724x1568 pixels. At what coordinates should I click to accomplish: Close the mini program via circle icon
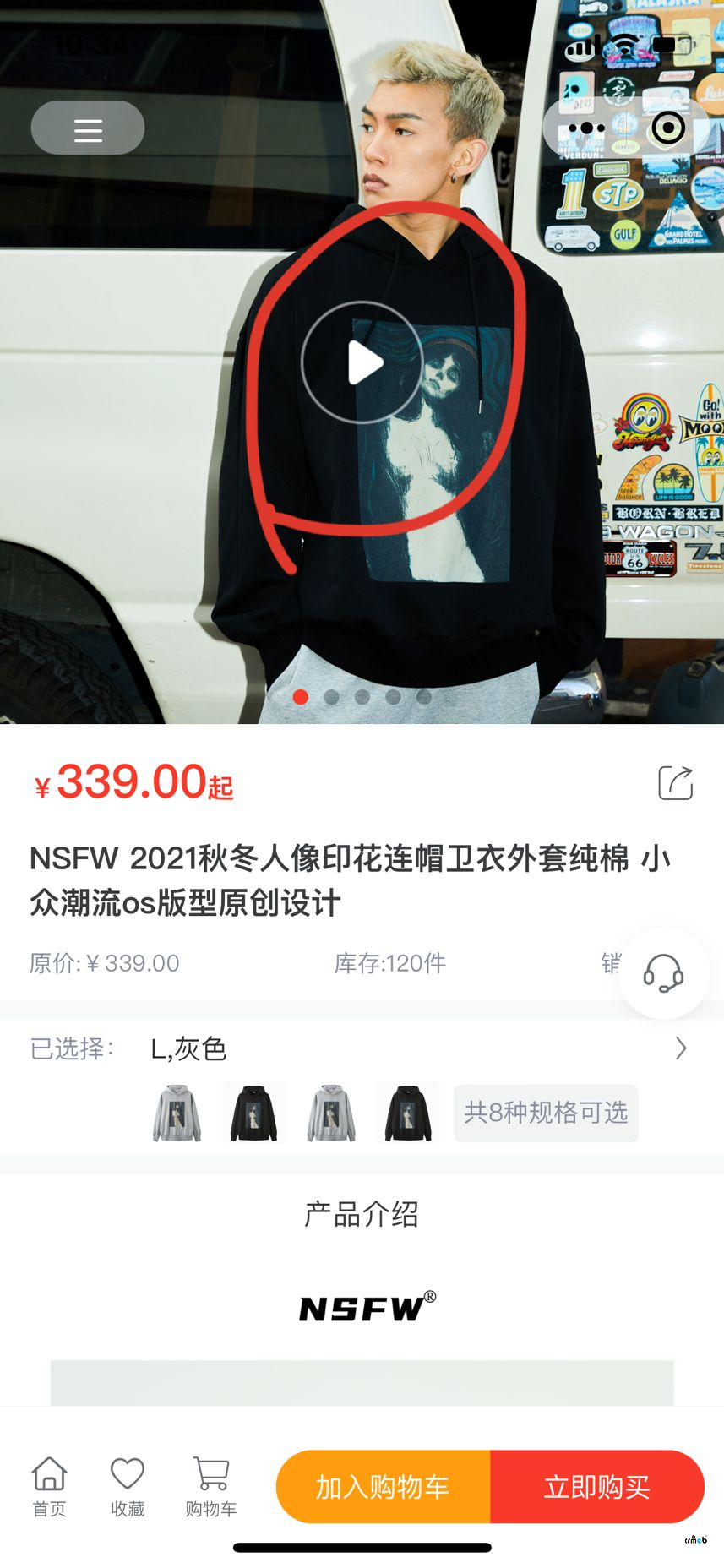point(668,128)
